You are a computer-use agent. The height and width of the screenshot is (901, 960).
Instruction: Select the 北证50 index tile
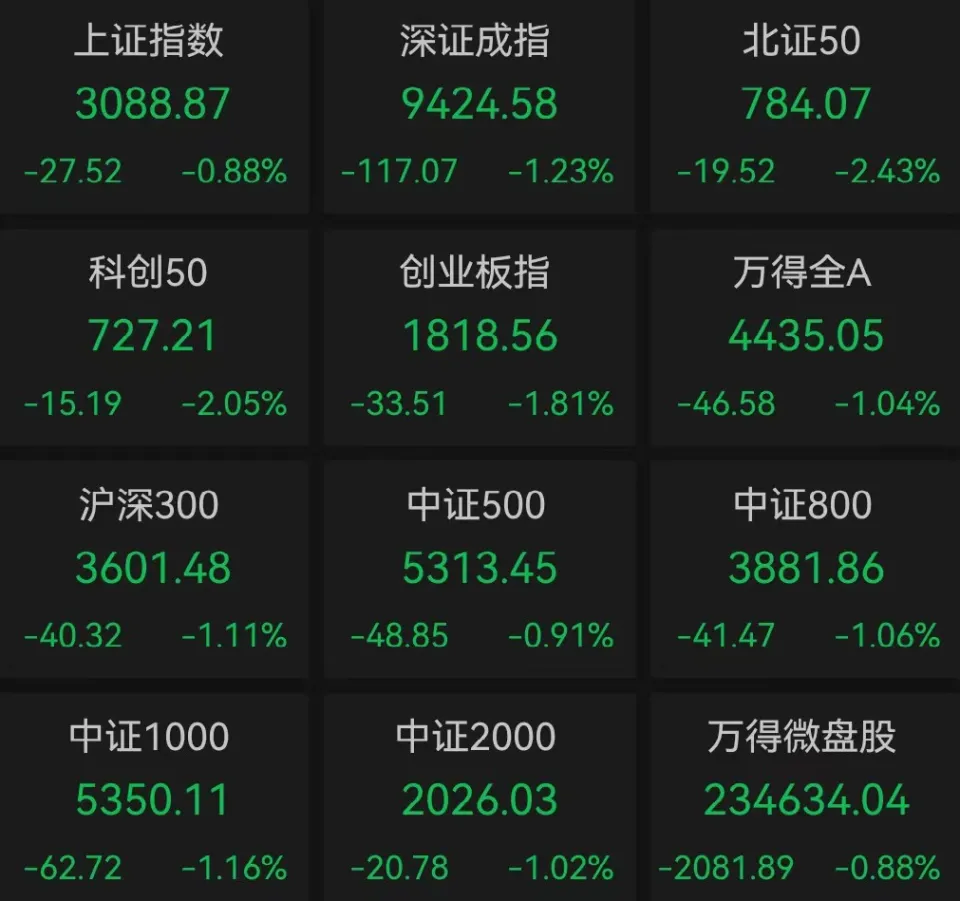(806, 105)
